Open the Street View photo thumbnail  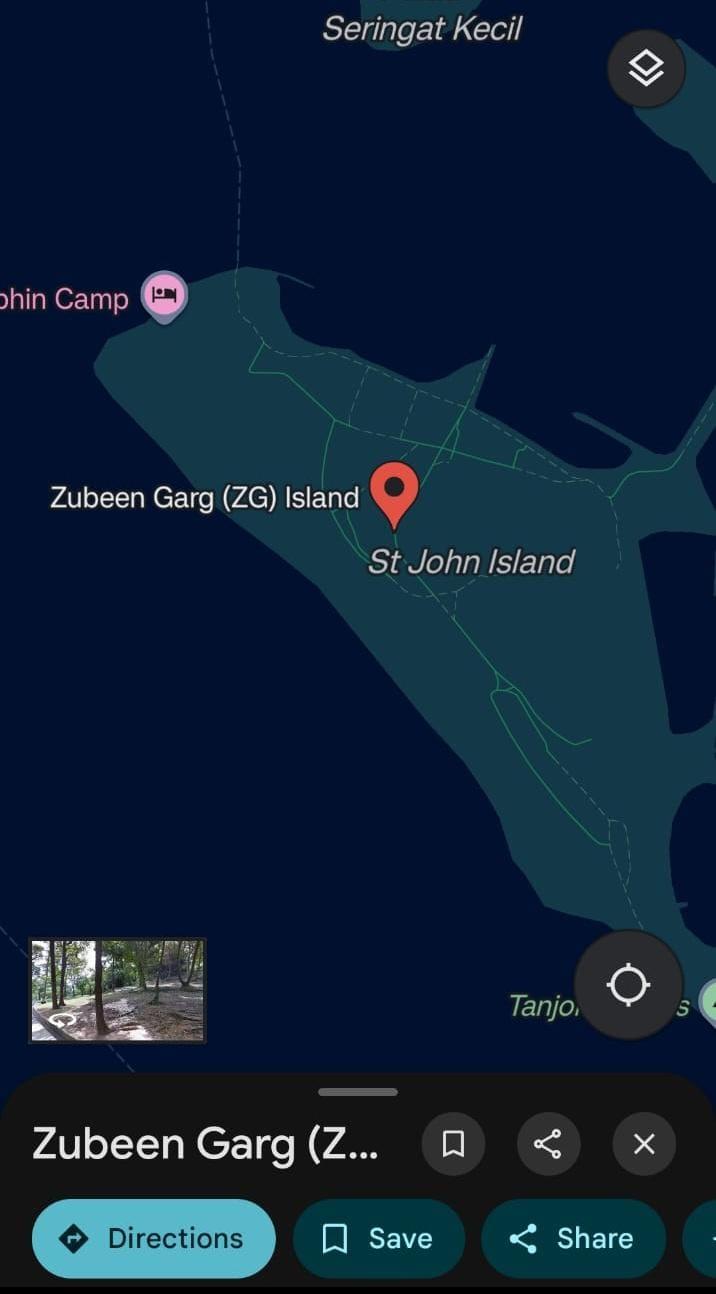pos(117,990)
